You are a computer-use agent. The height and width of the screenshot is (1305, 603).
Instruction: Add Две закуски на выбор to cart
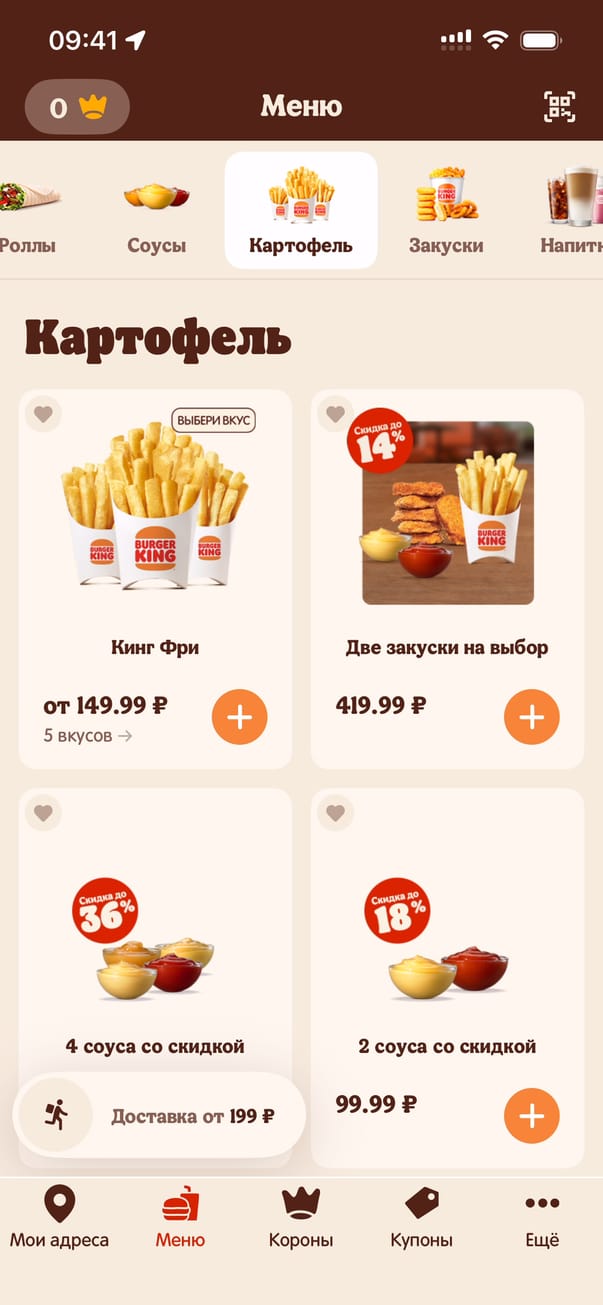click(532, 717)
